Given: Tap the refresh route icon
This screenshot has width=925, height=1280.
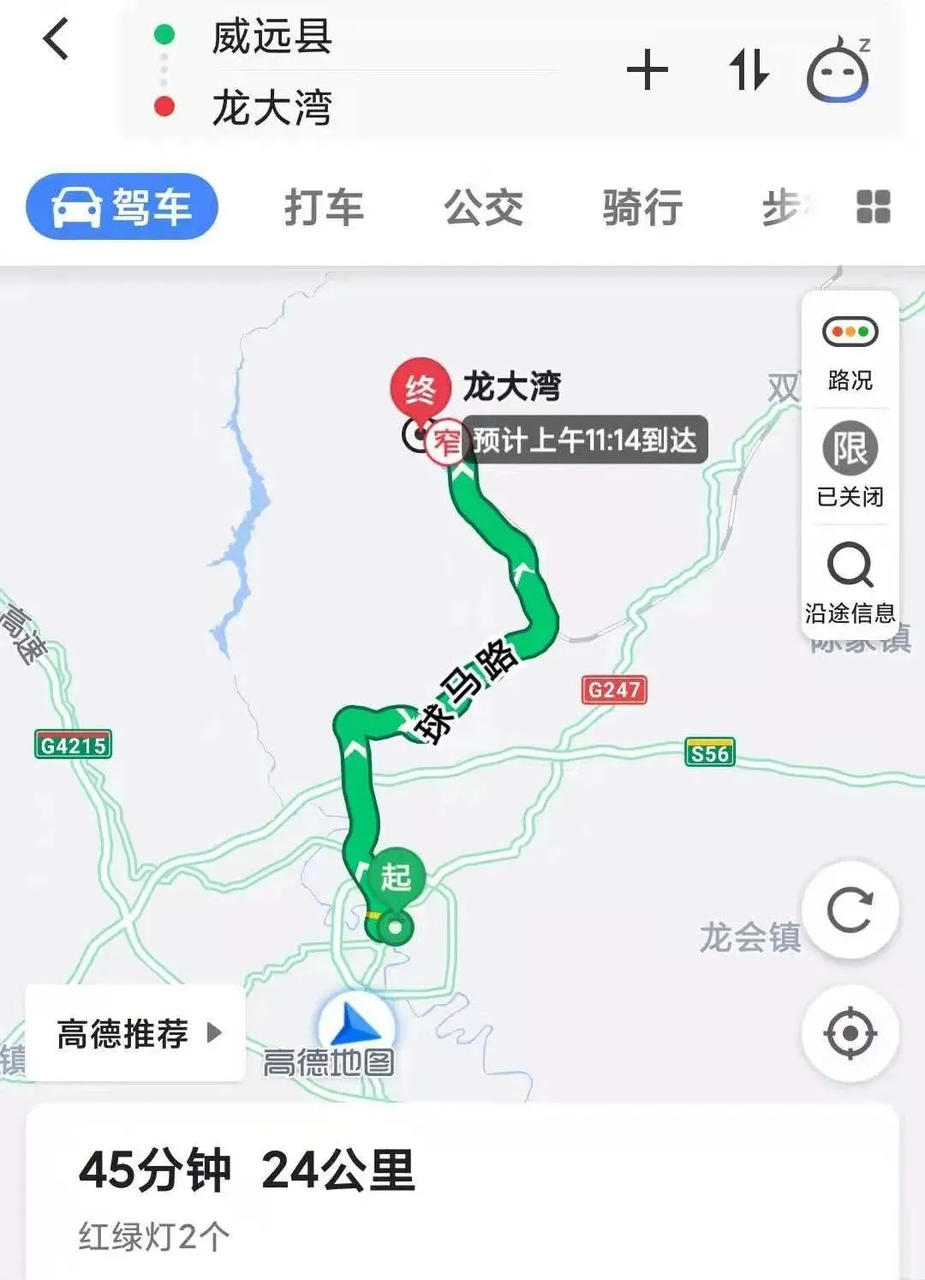Looking at the screenshot, I should pyautogui.click(x=849, y=908).
